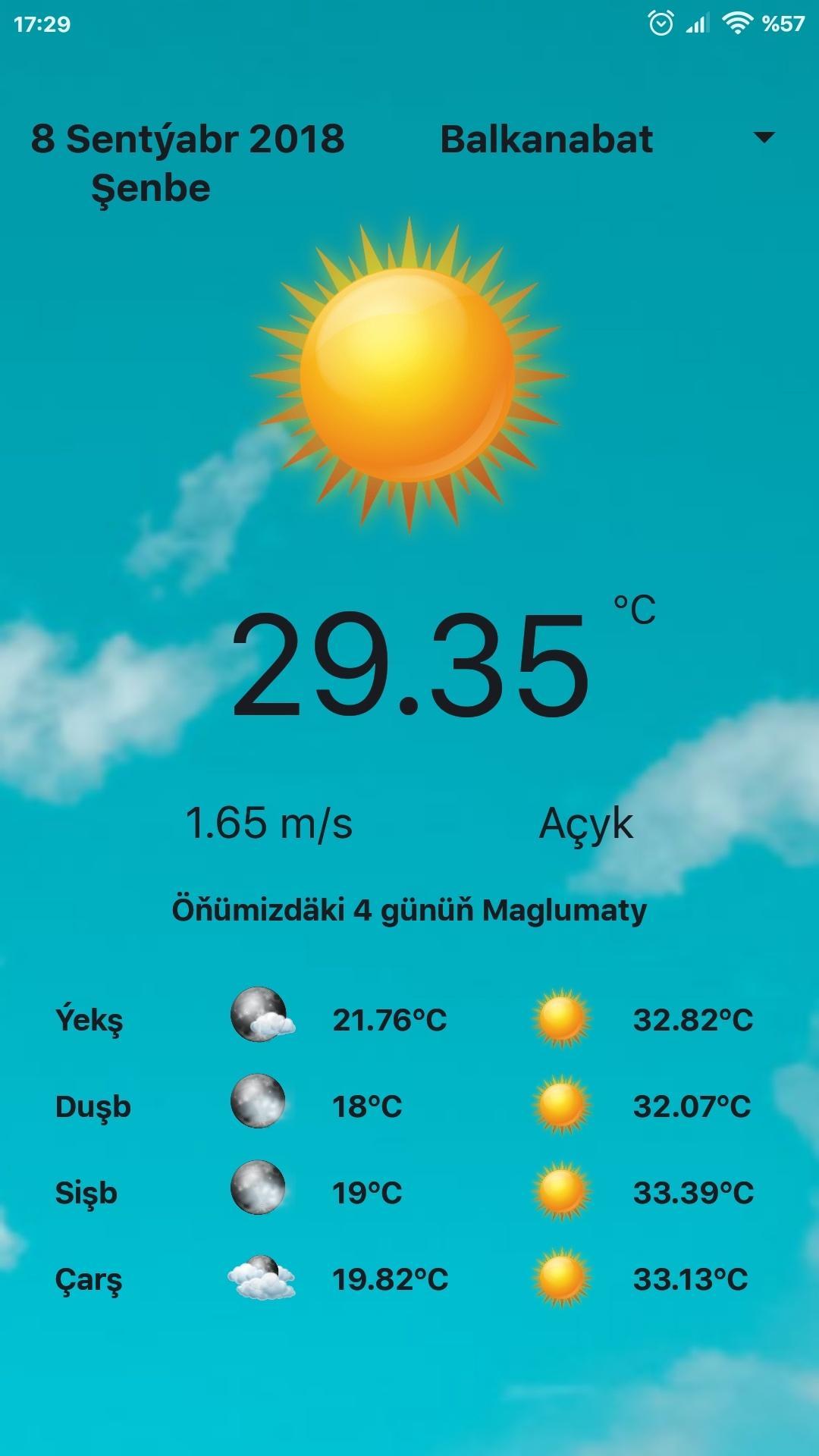Click the Wi-Fi indicator in status bar

coord(737,21)
